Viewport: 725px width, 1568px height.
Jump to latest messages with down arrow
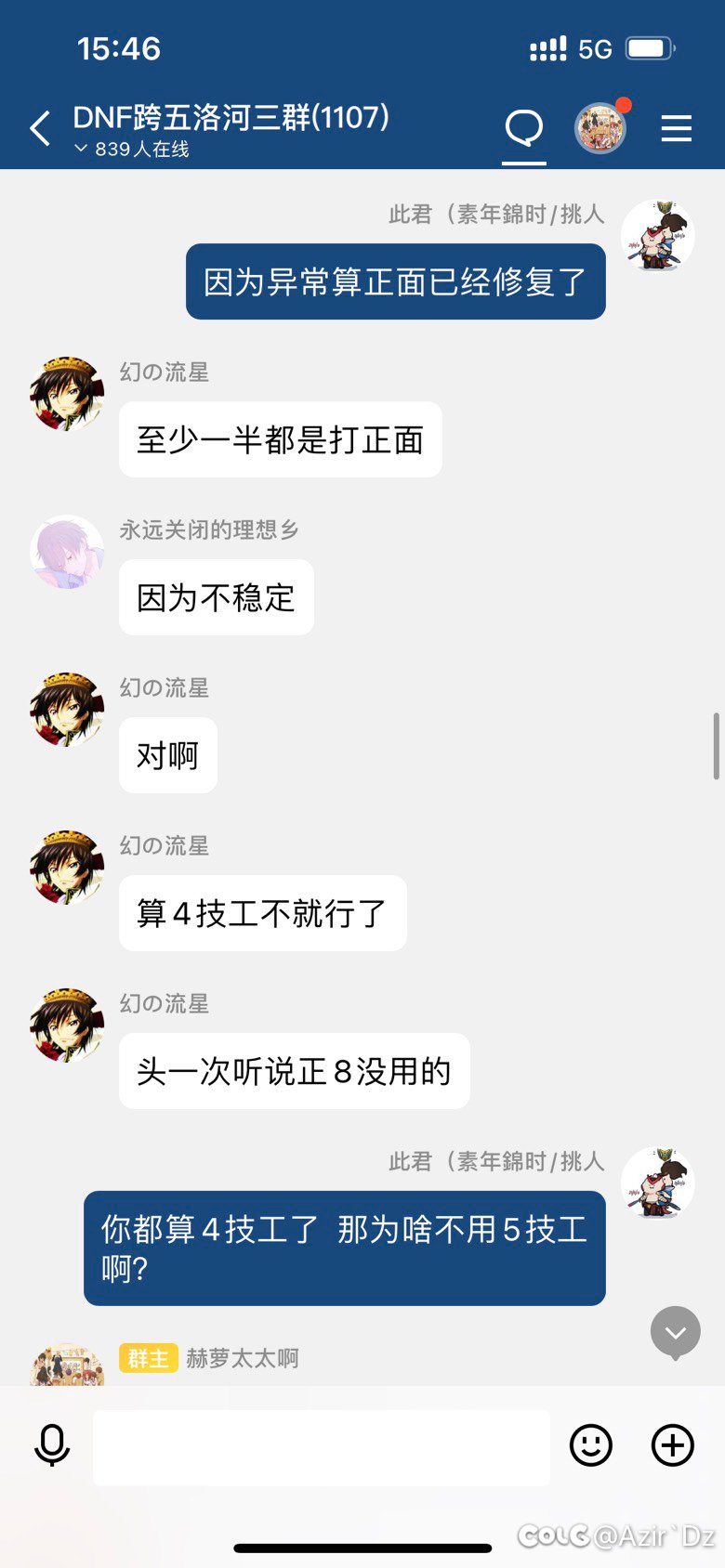click(x=676, y=1333)
